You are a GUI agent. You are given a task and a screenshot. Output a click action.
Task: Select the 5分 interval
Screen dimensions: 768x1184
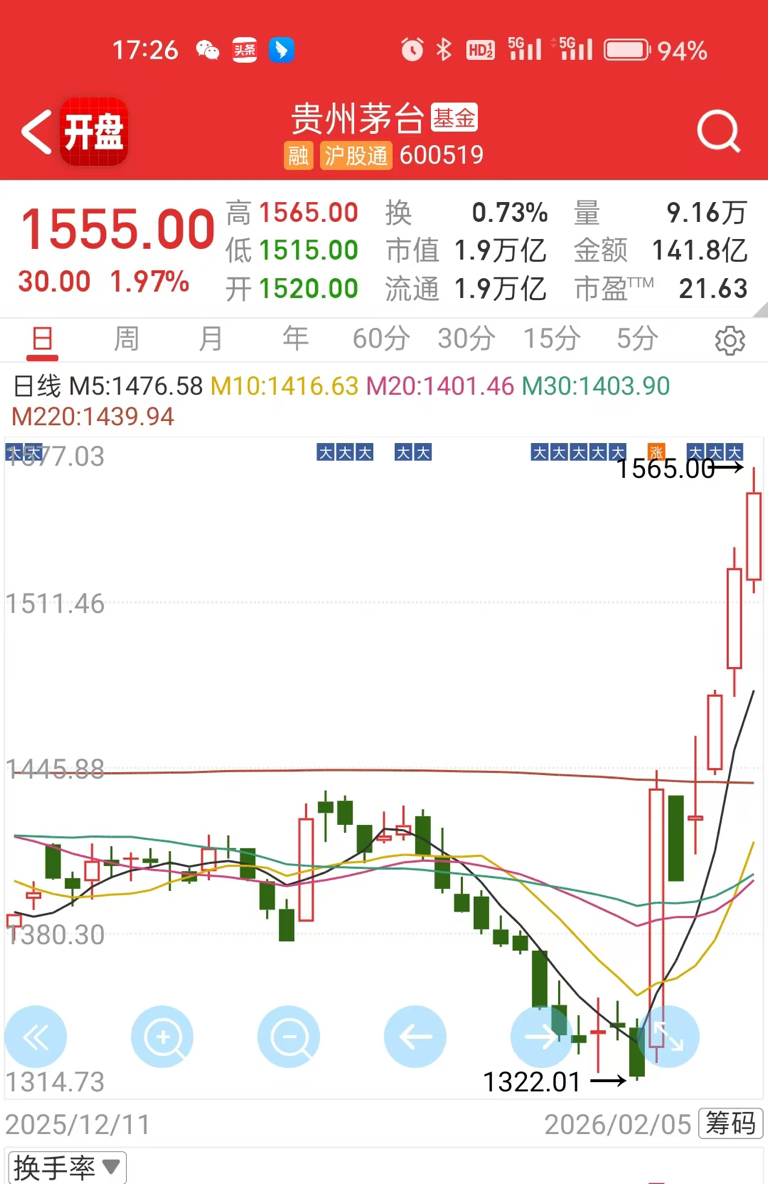pos(636,340)
